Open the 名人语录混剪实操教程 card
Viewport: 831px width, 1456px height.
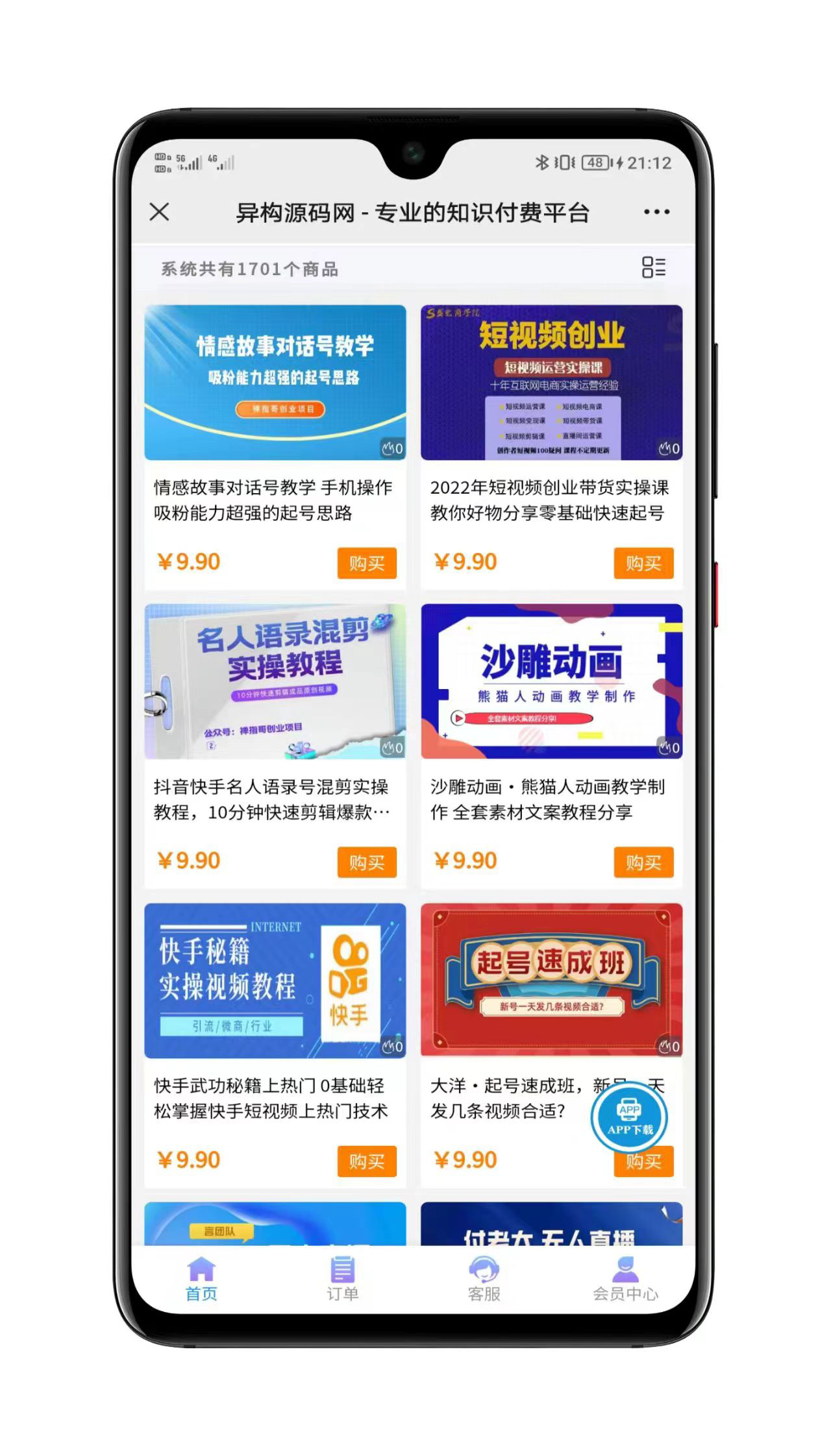coord(275,681)
